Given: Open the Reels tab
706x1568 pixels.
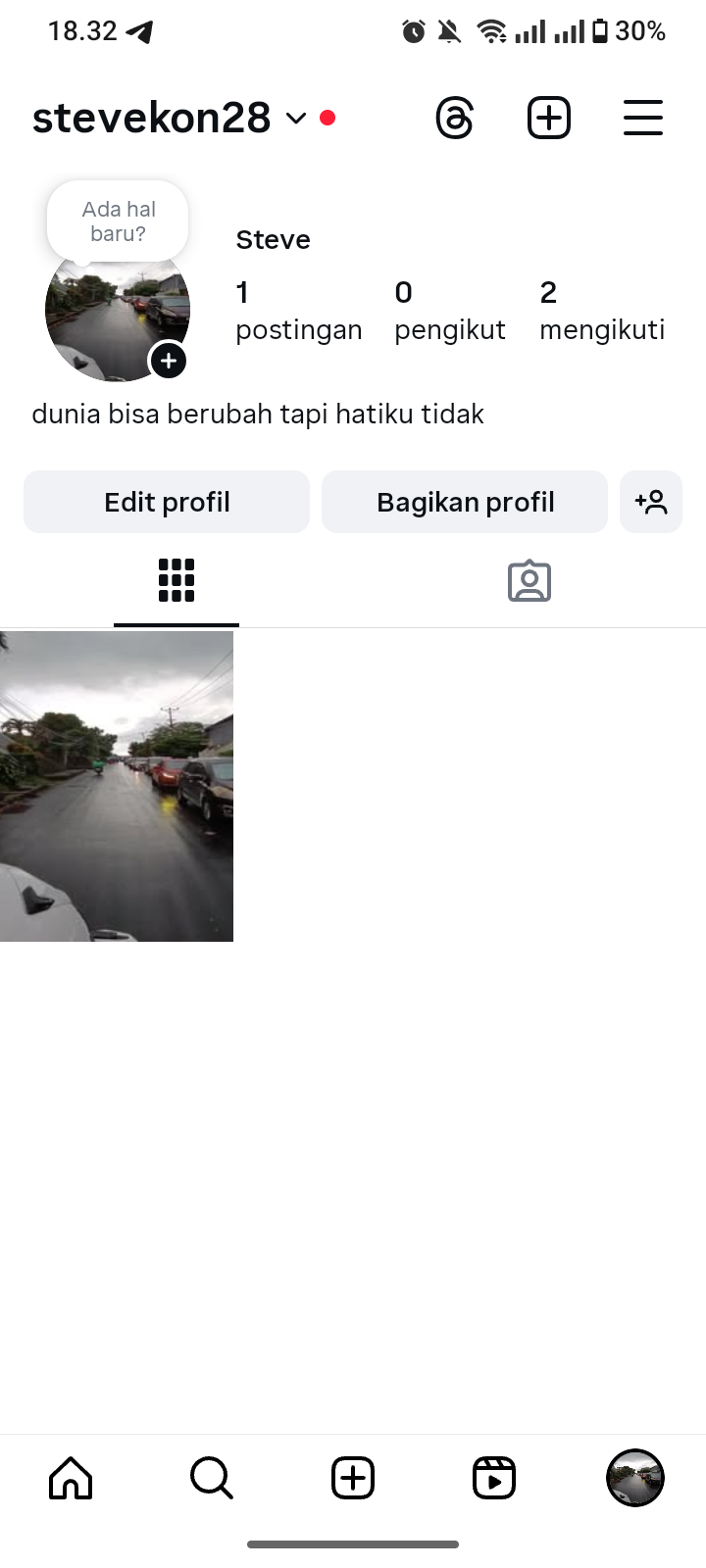Looking at the screenshot, I should tap(494, 1478).
